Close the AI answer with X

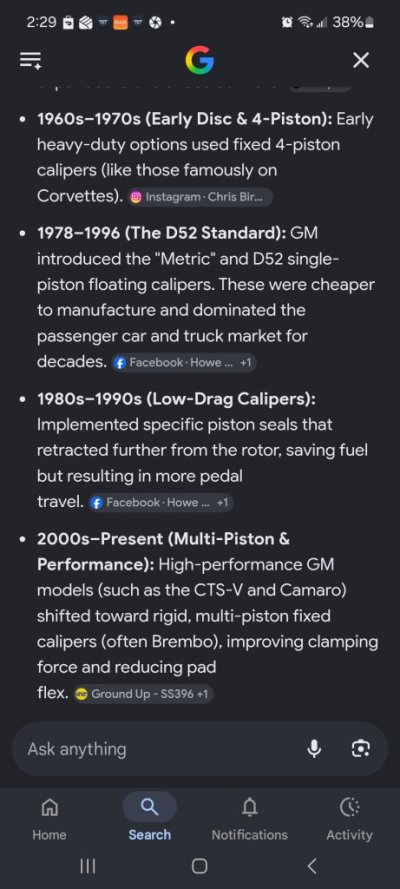click(361, 60)
